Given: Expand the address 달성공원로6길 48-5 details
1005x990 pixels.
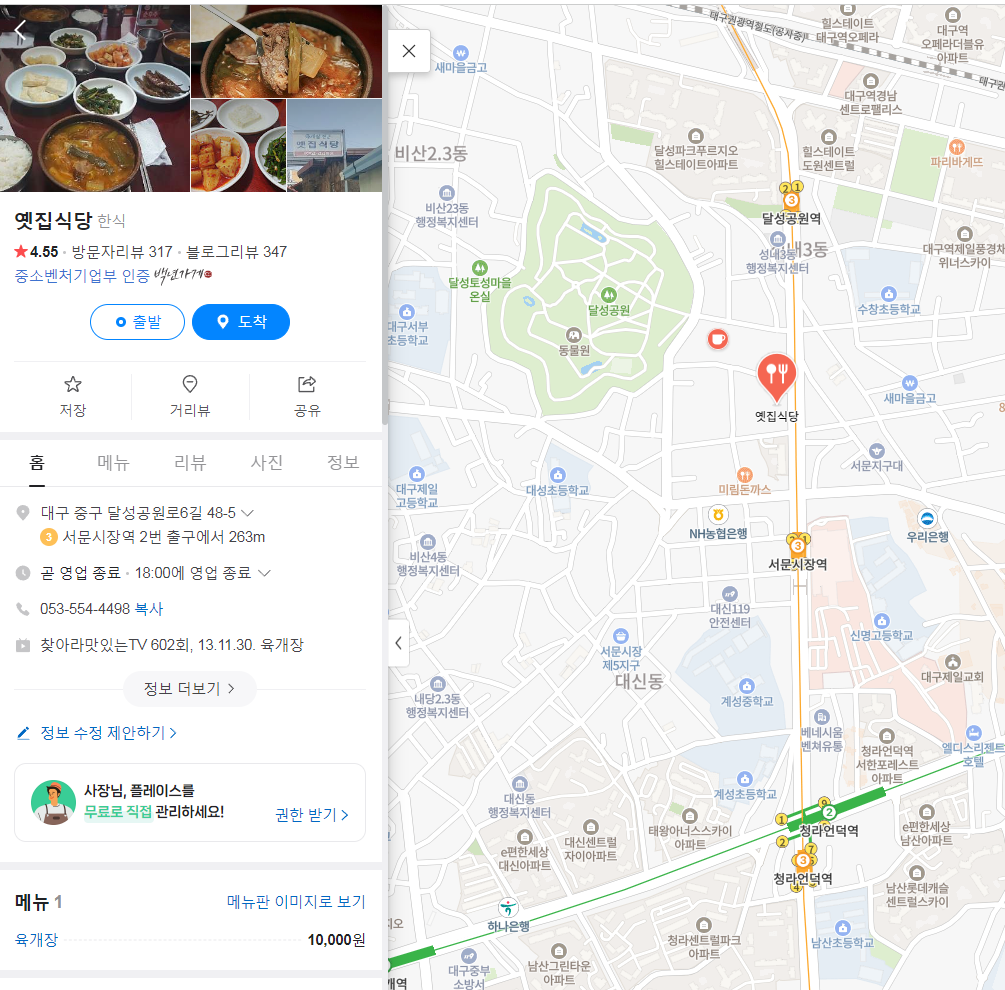Looking at the screenshot, I should (248, 513).
